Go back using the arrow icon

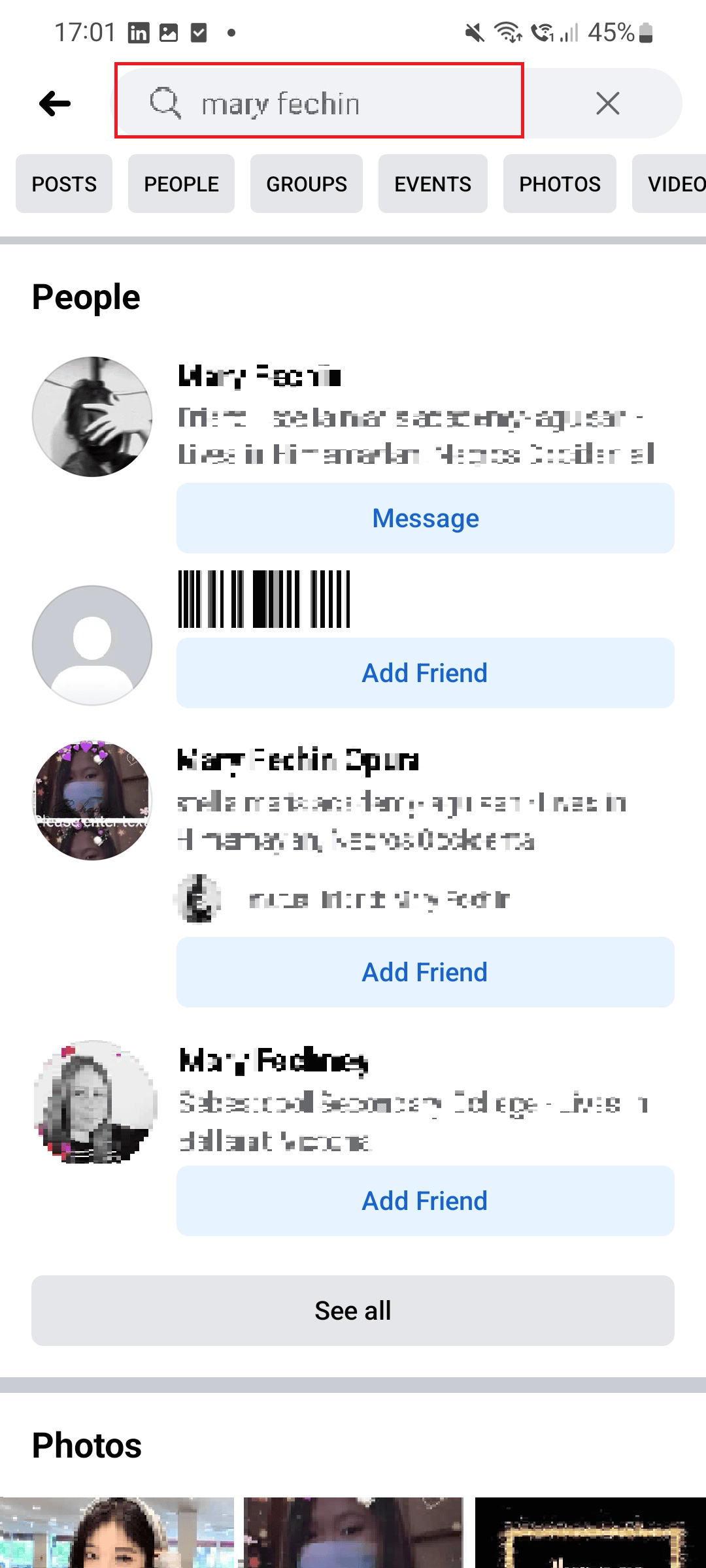(55, 103)
